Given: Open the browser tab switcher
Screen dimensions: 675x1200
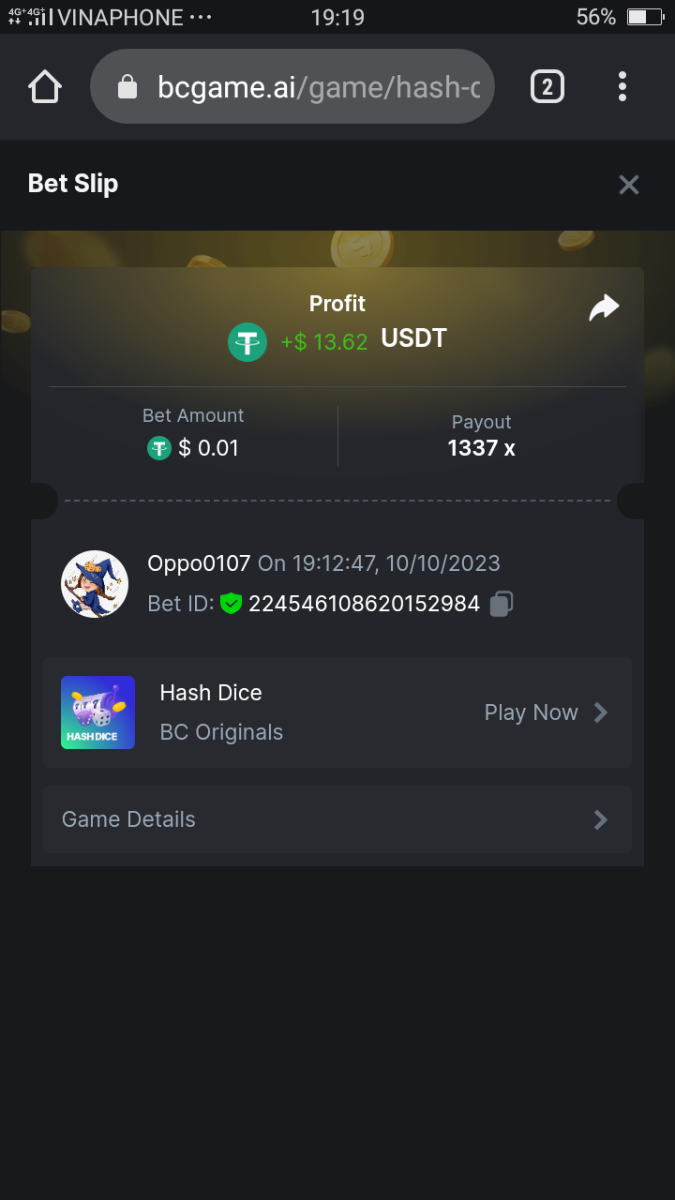Looking at the screenshot, I should coord(546,87).
